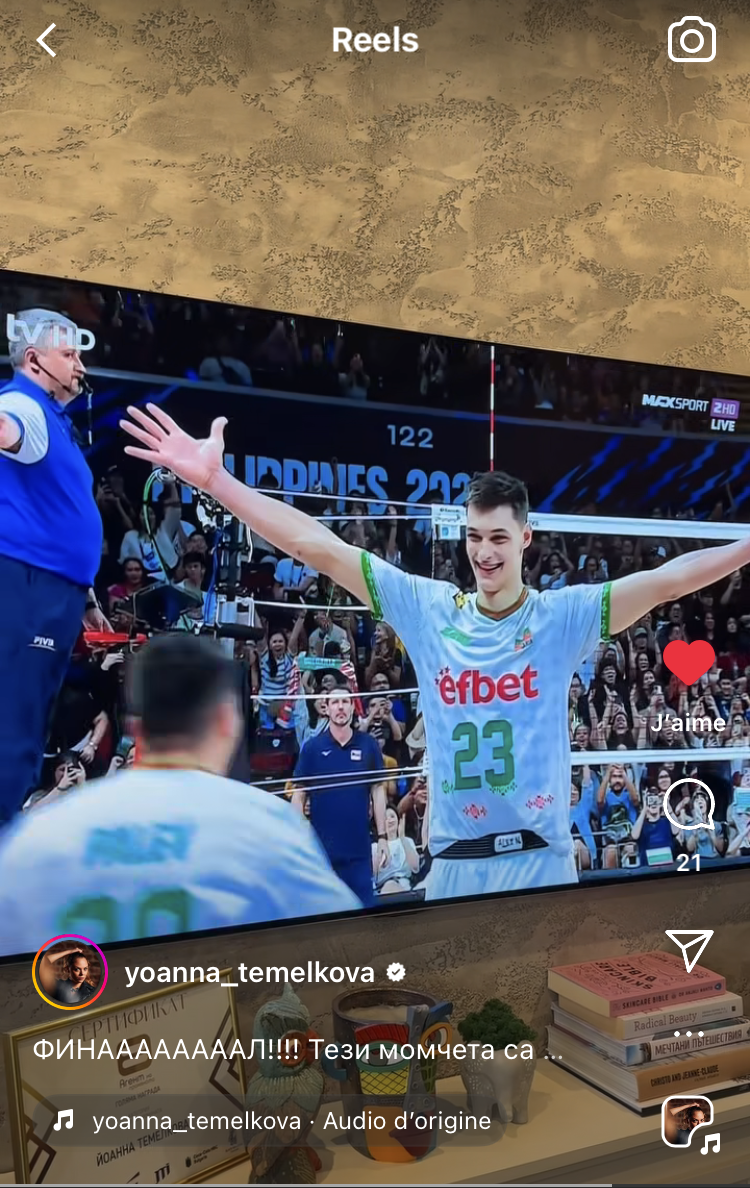
Task: Open the comments on this reel
Action: pyautogui.click(x=689, y=805)
